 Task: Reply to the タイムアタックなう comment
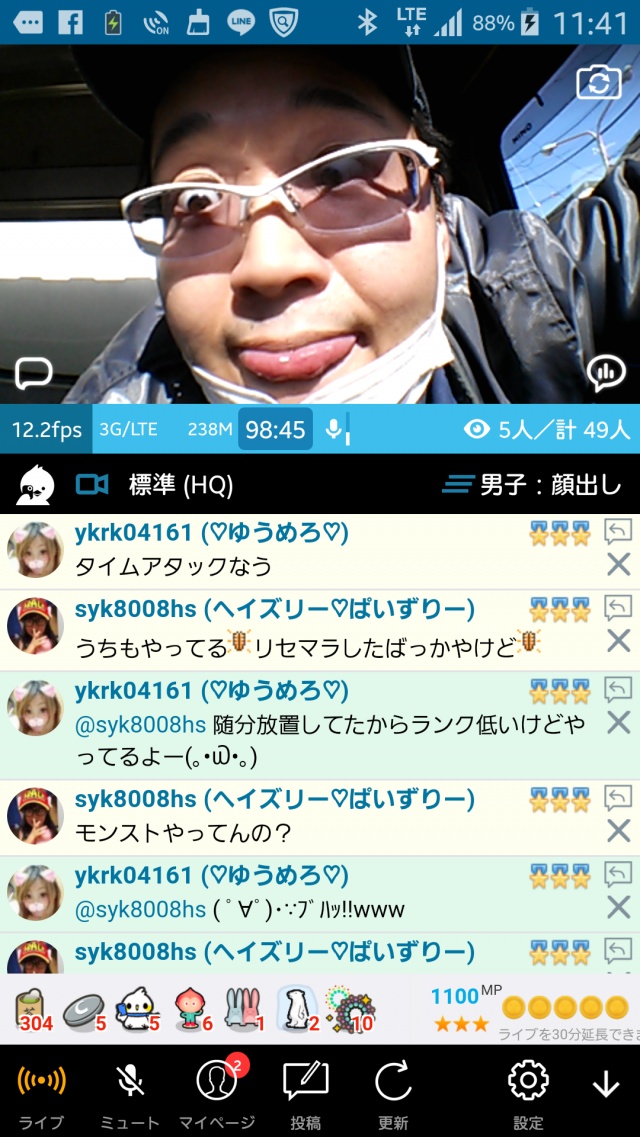(x=618, y=532)
